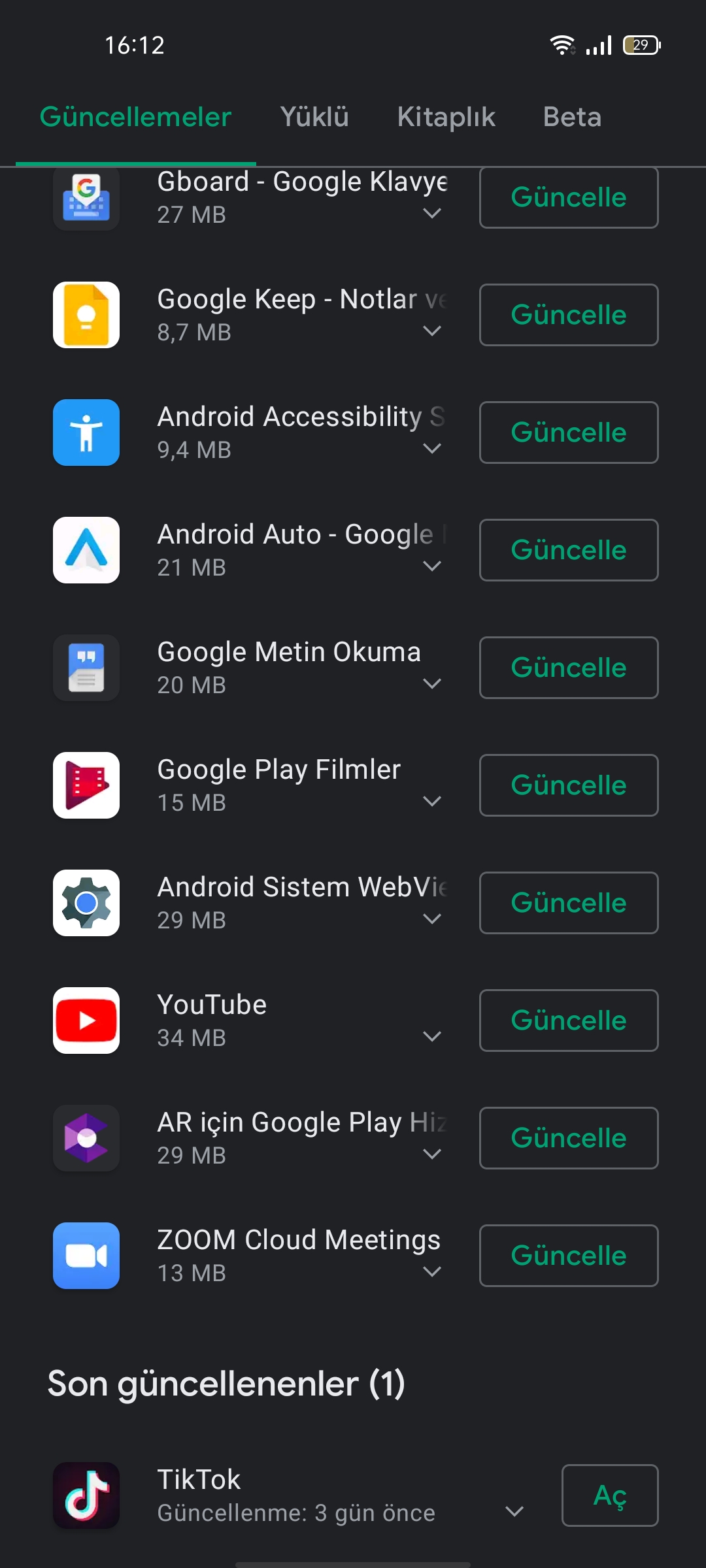This screenshot has height=1568, width=706.
Task: Update ZOOM Cloud Meetings
Action: 569,1256
